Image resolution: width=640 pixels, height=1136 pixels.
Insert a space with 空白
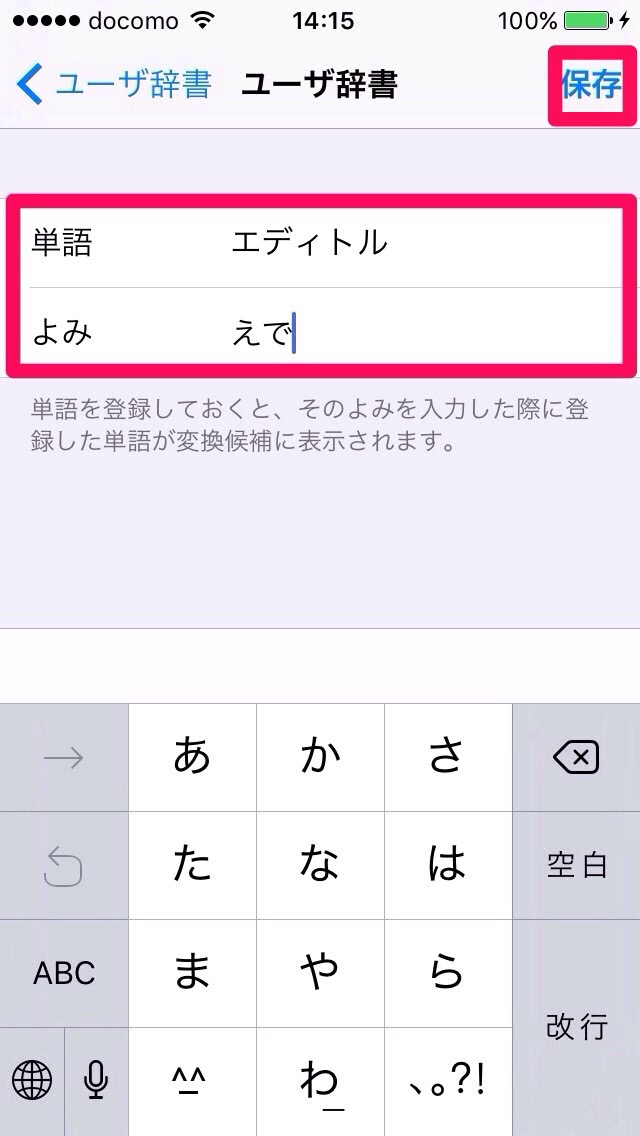[576, 865]
